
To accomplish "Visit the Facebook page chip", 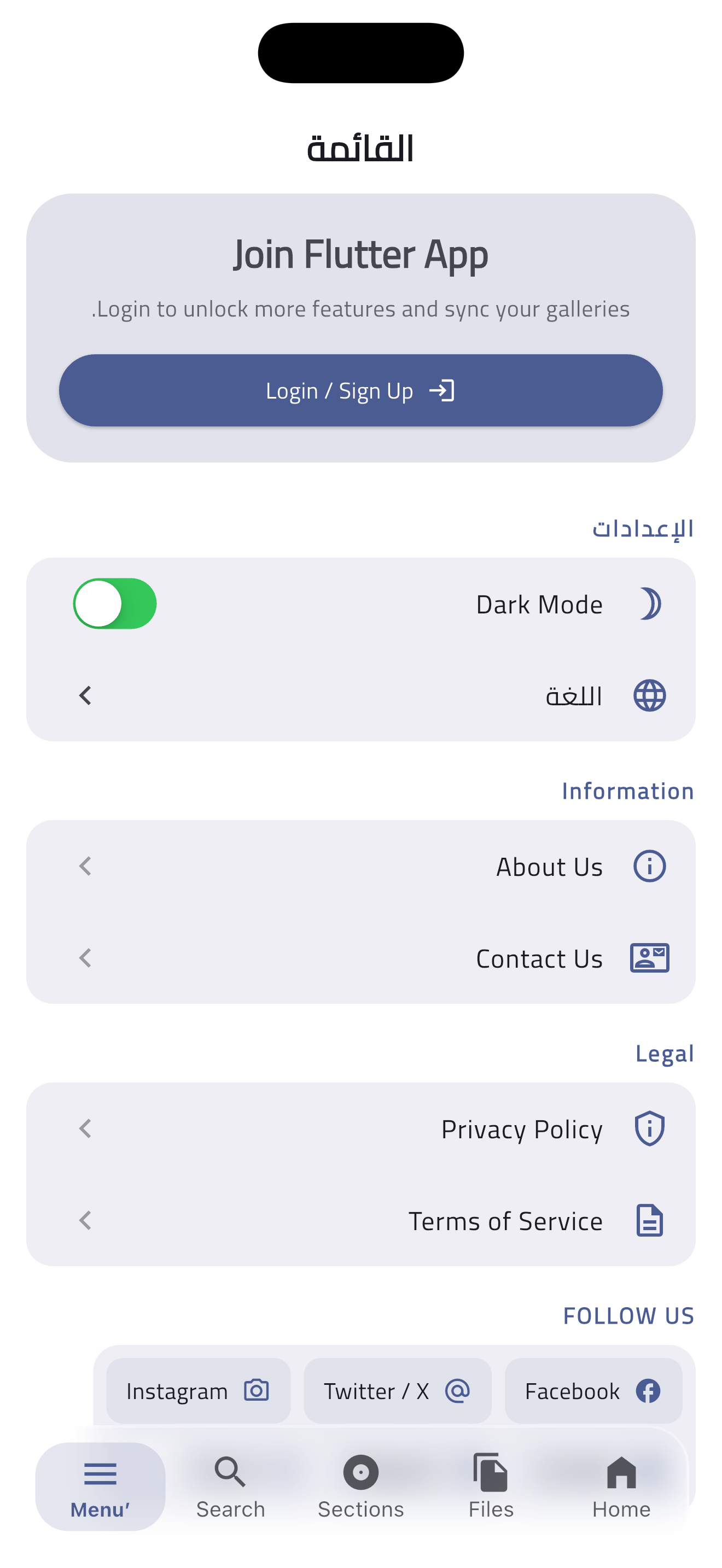I will pyautogui.click(x=593, y=1391).
